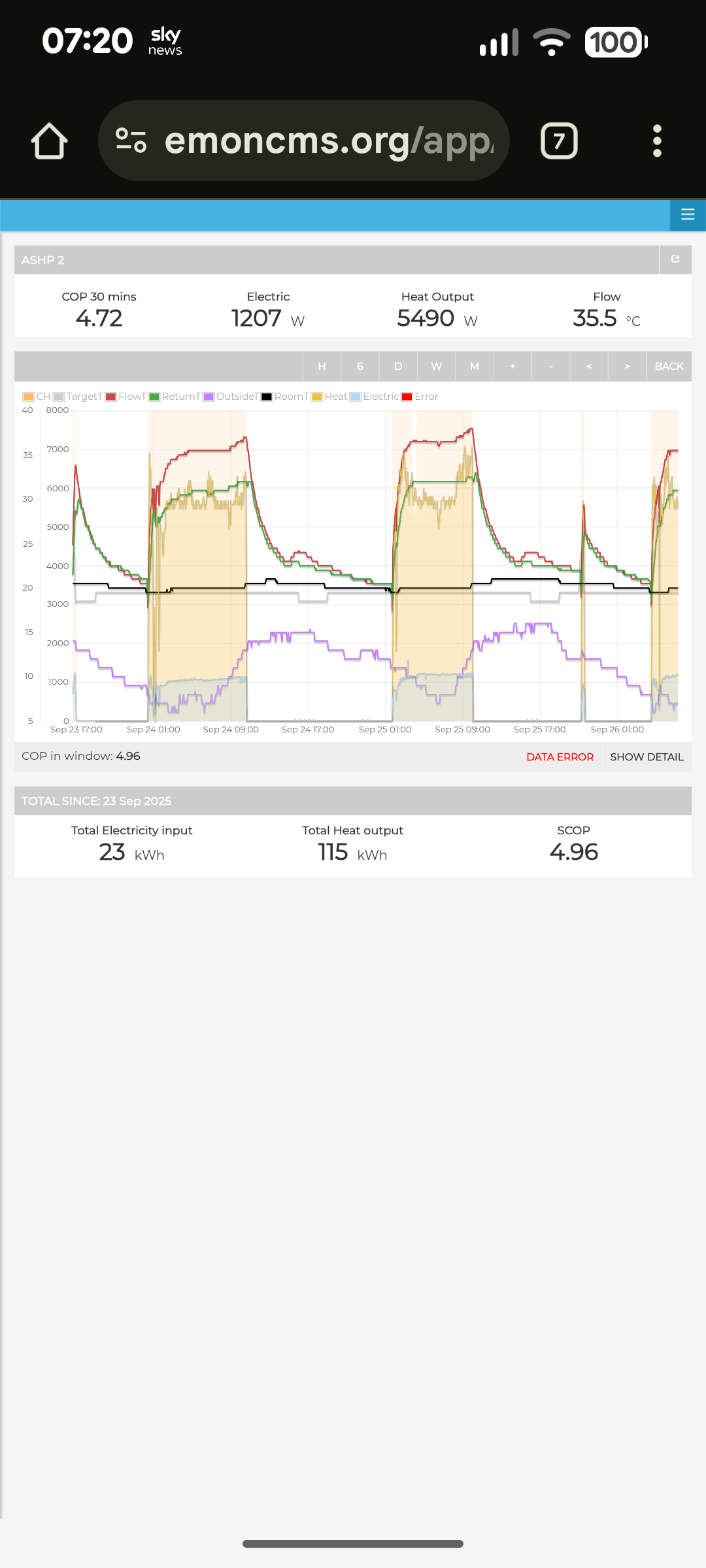Viewport: 706px width, 1568px height.
Task: Open the browser tab switcher
Action: click(559, 141)
